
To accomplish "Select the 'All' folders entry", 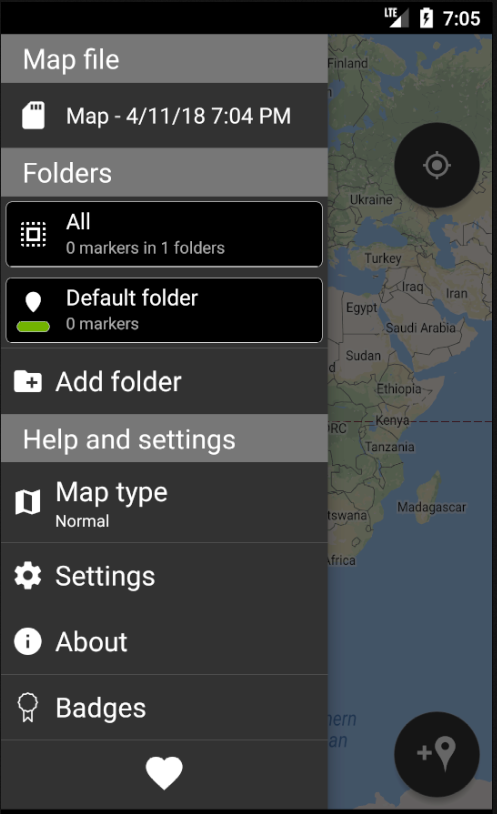I will click(164, 234).
